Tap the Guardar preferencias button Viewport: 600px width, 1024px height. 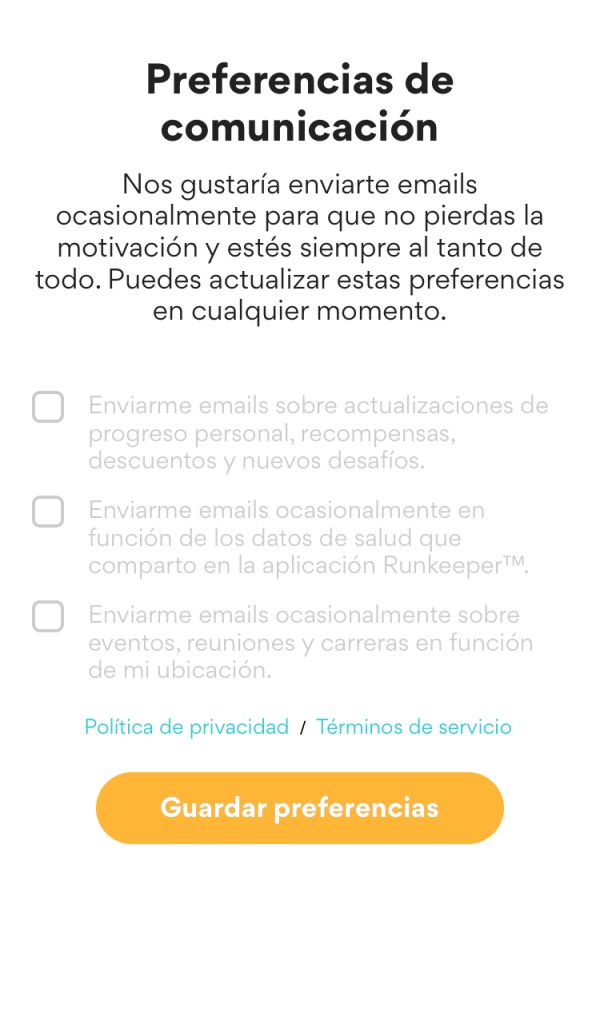[x=299, y=808]
